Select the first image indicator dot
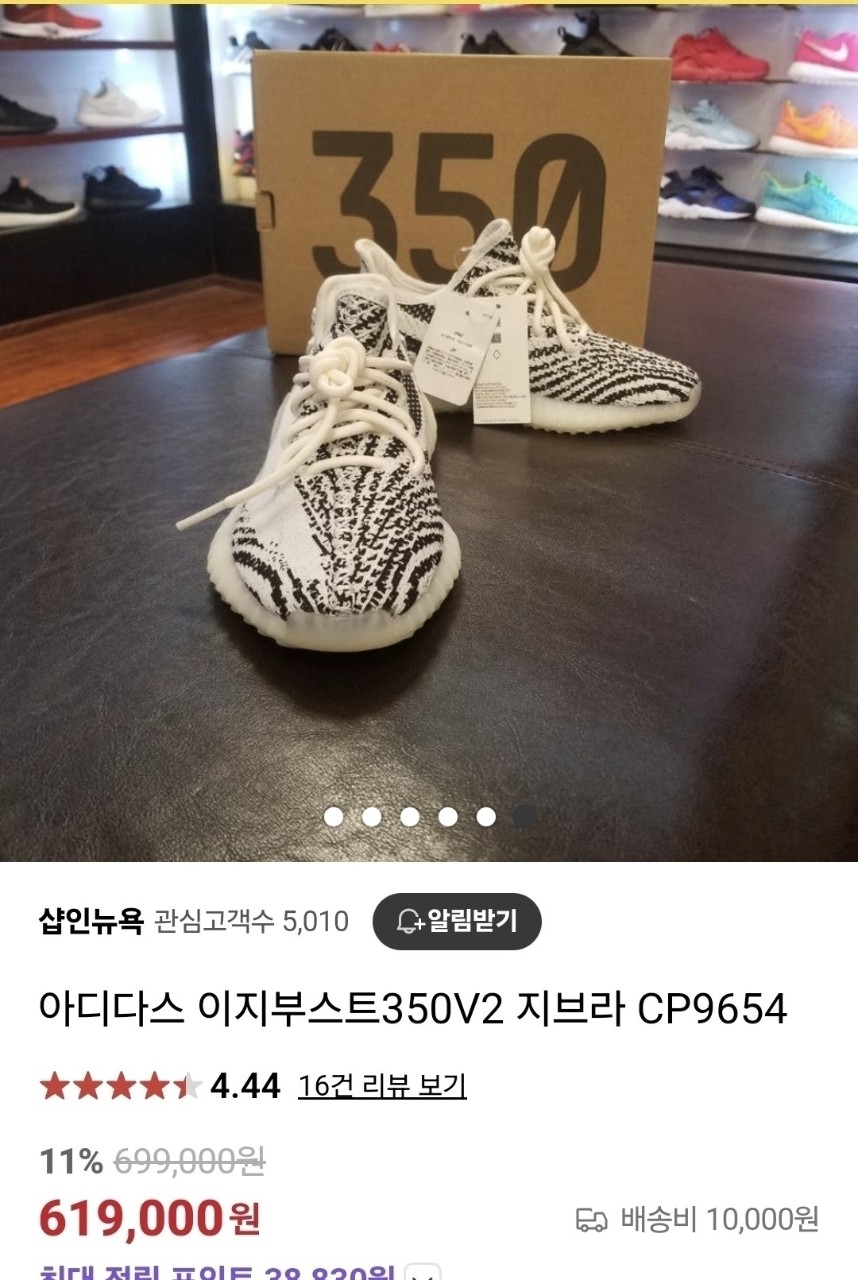This screenshot has width=858, height=1280. tap(333, 817)
